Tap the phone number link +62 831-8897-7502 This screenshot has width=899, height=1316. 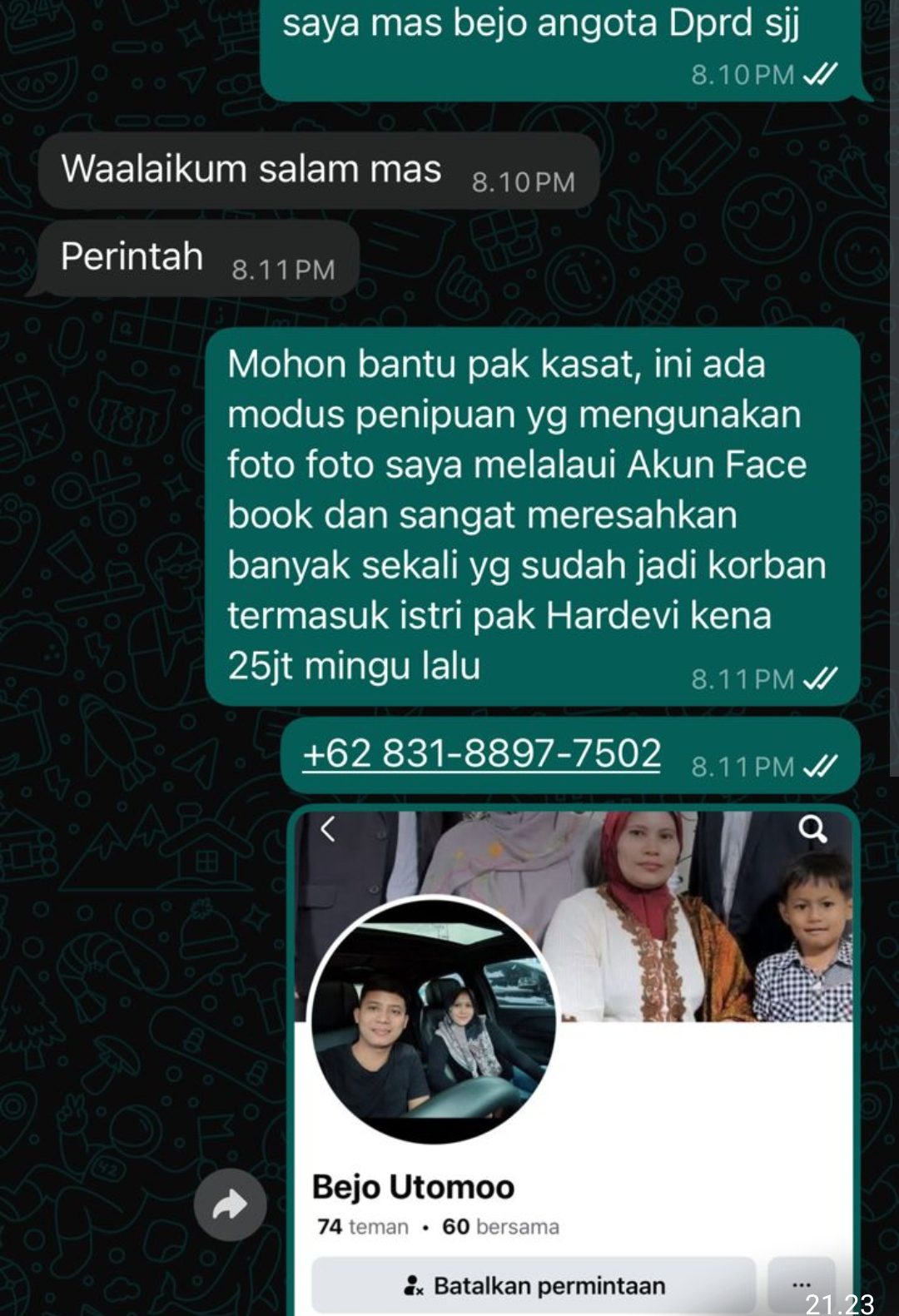coord(481,754)
